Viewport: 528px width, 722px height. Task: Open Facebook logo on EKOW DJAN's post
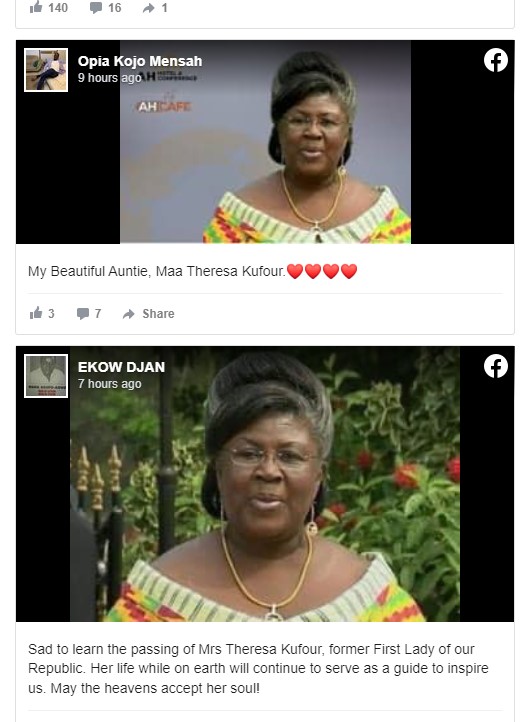[496, 366]
